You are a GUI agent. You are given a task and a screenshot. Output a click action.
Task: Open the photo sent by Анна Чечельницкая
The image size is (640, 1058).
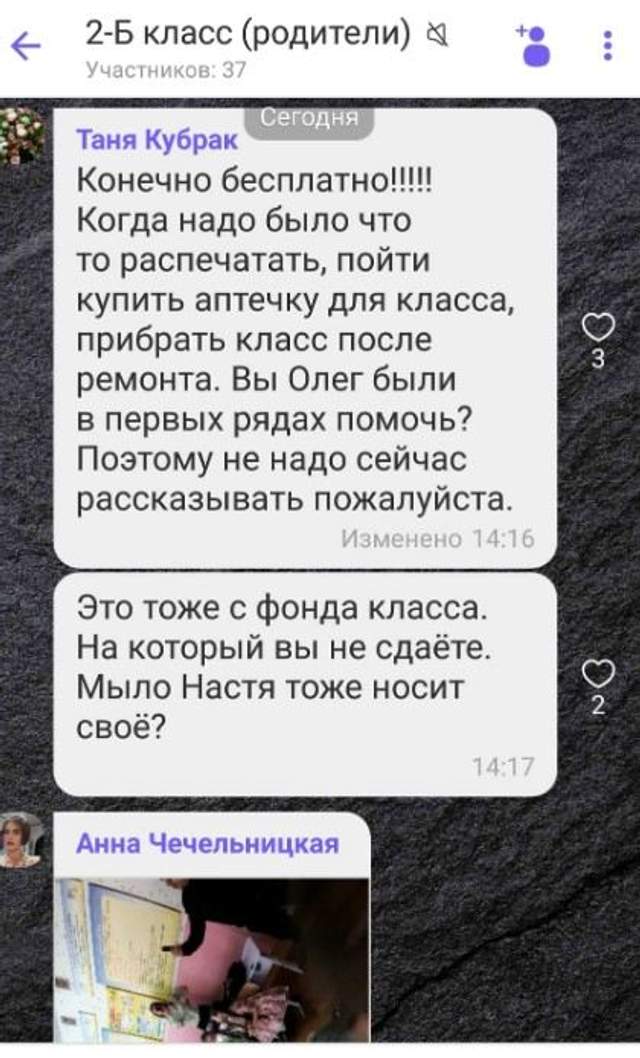[x=210, y=945]
